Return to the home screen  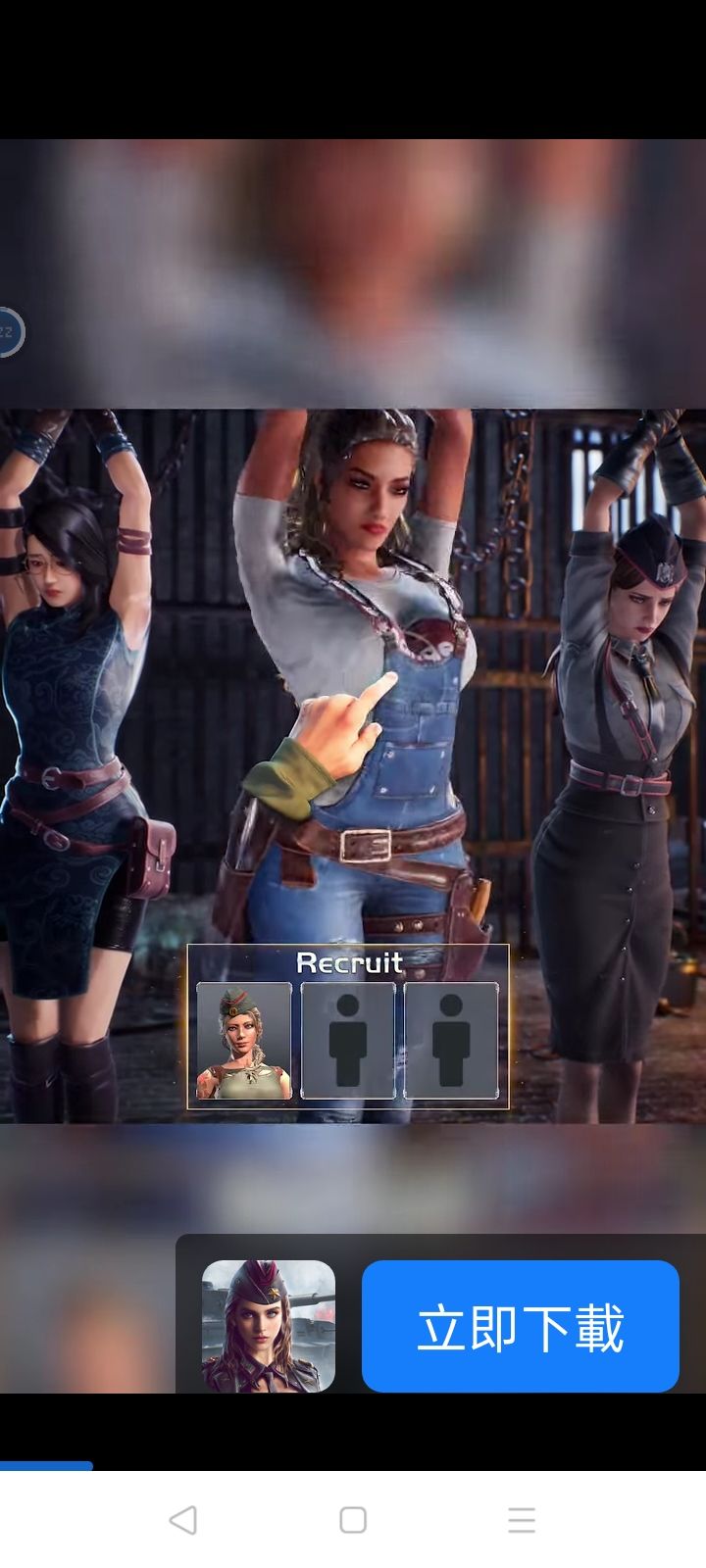click(353, 1520)
